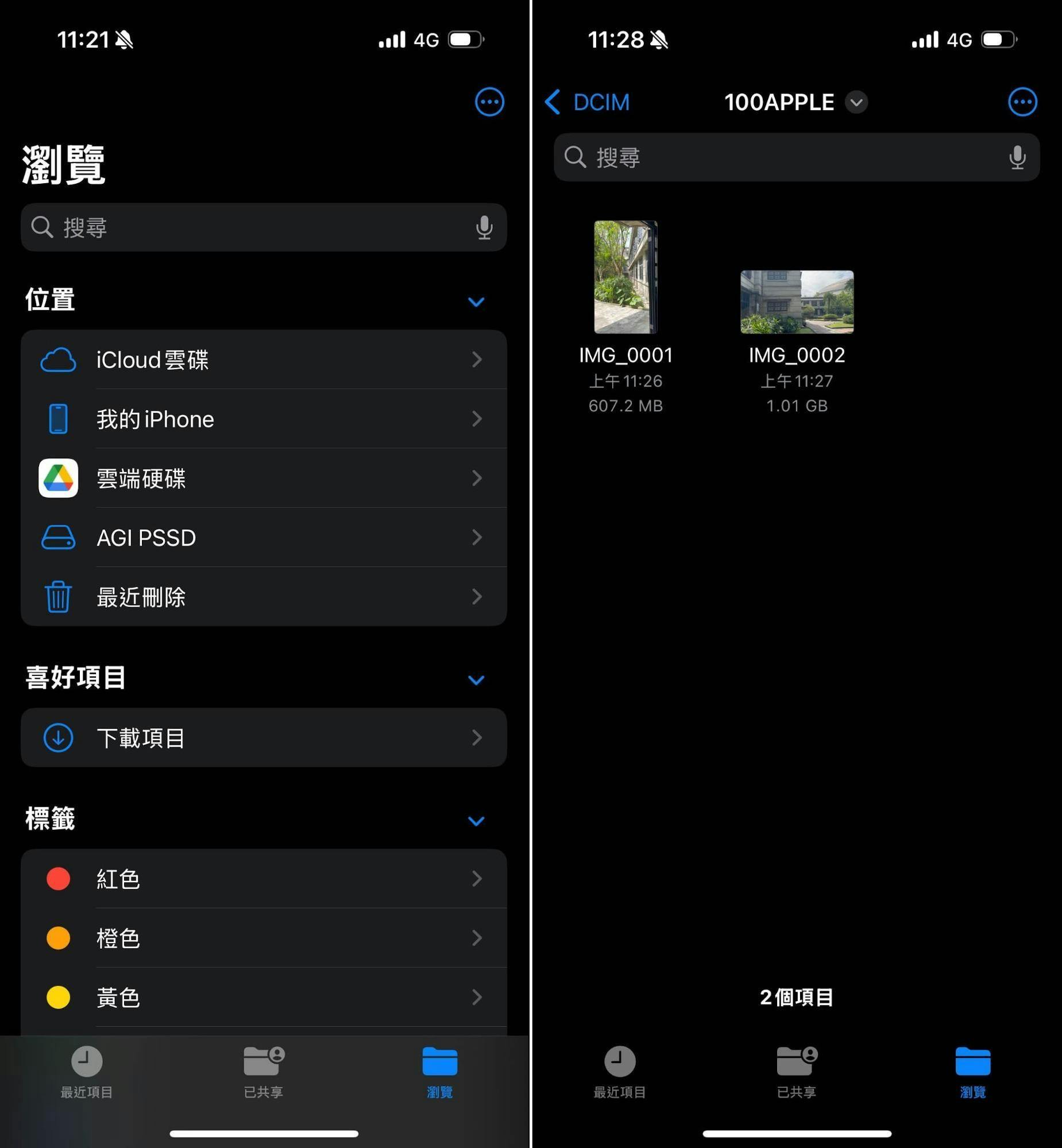Open Google 雲端硬碟 location
Image resolution: width=1062 pixels, height=1148 pixels.
point(263,478)
